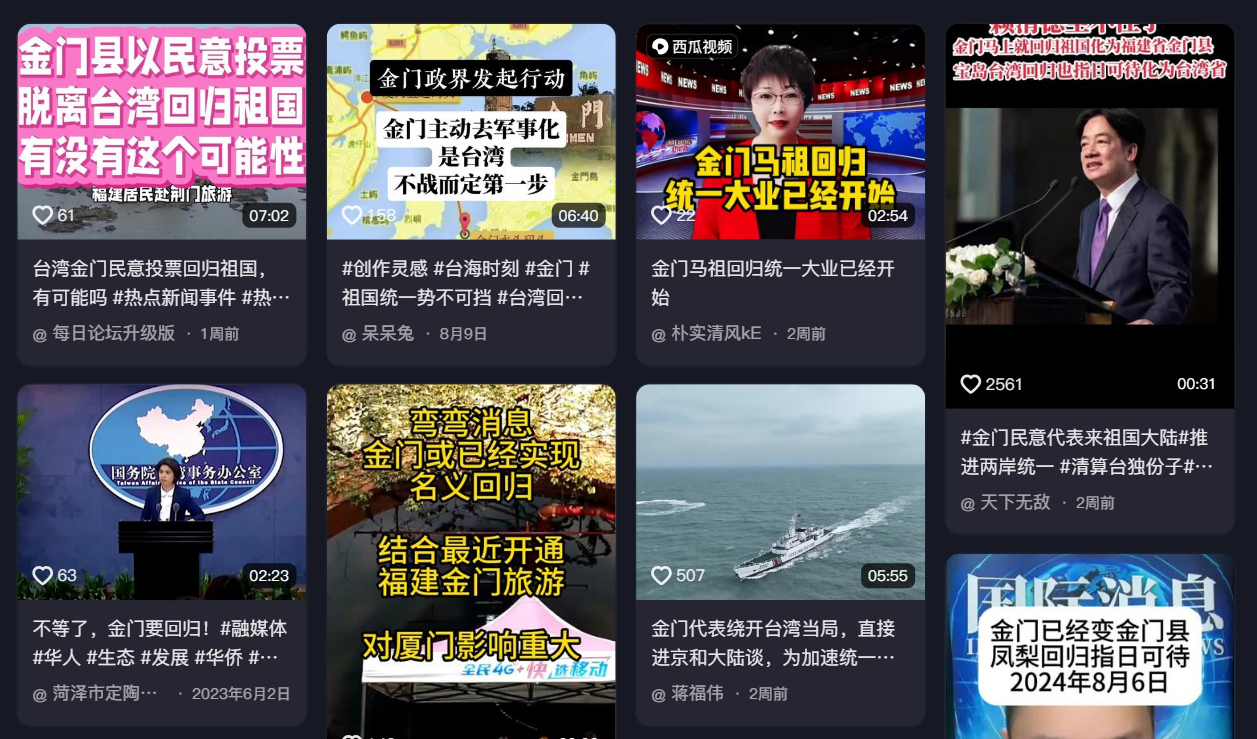
Task: Play the video 金门政界发起行动
Action: pyautogui.click(x=470, y=130)
